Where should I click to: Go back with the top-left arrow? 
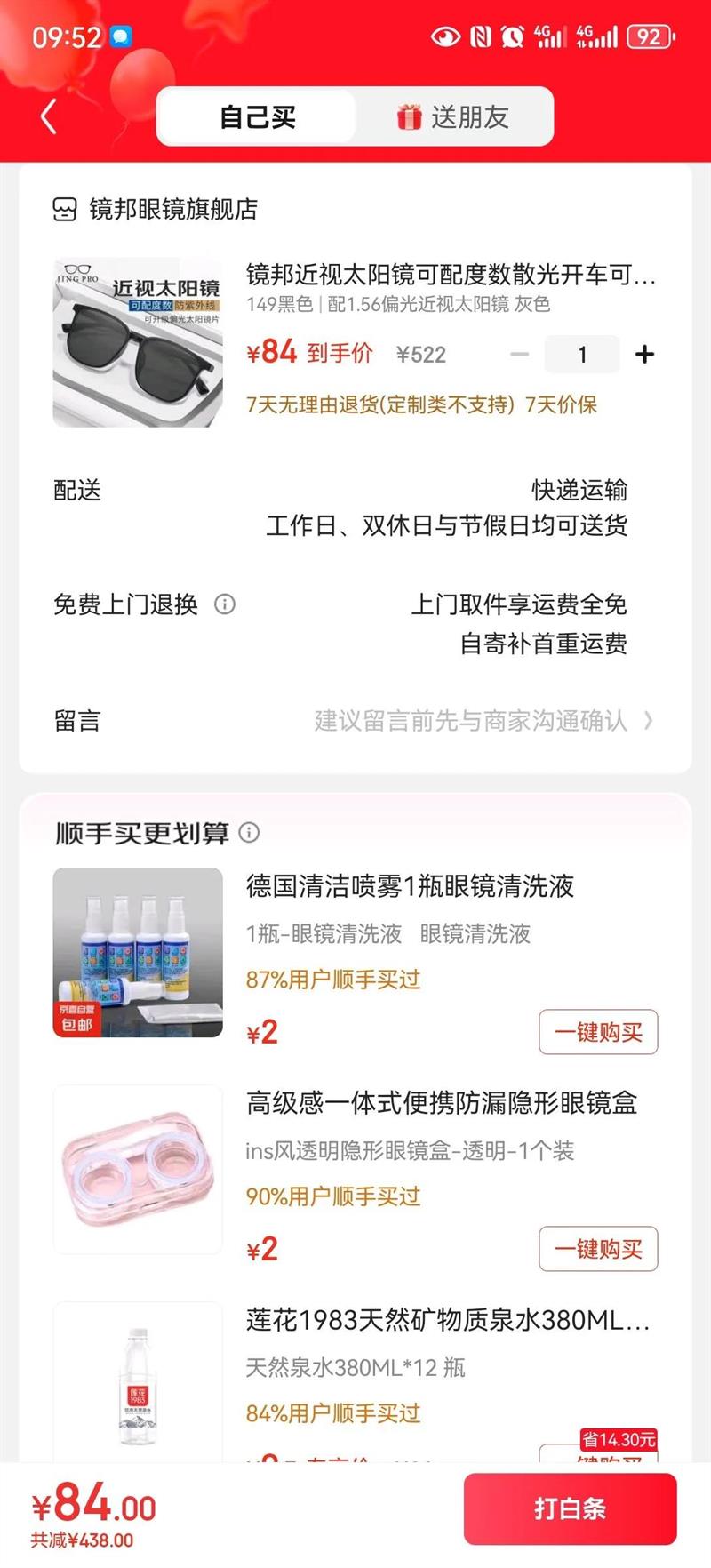point(49,116)
